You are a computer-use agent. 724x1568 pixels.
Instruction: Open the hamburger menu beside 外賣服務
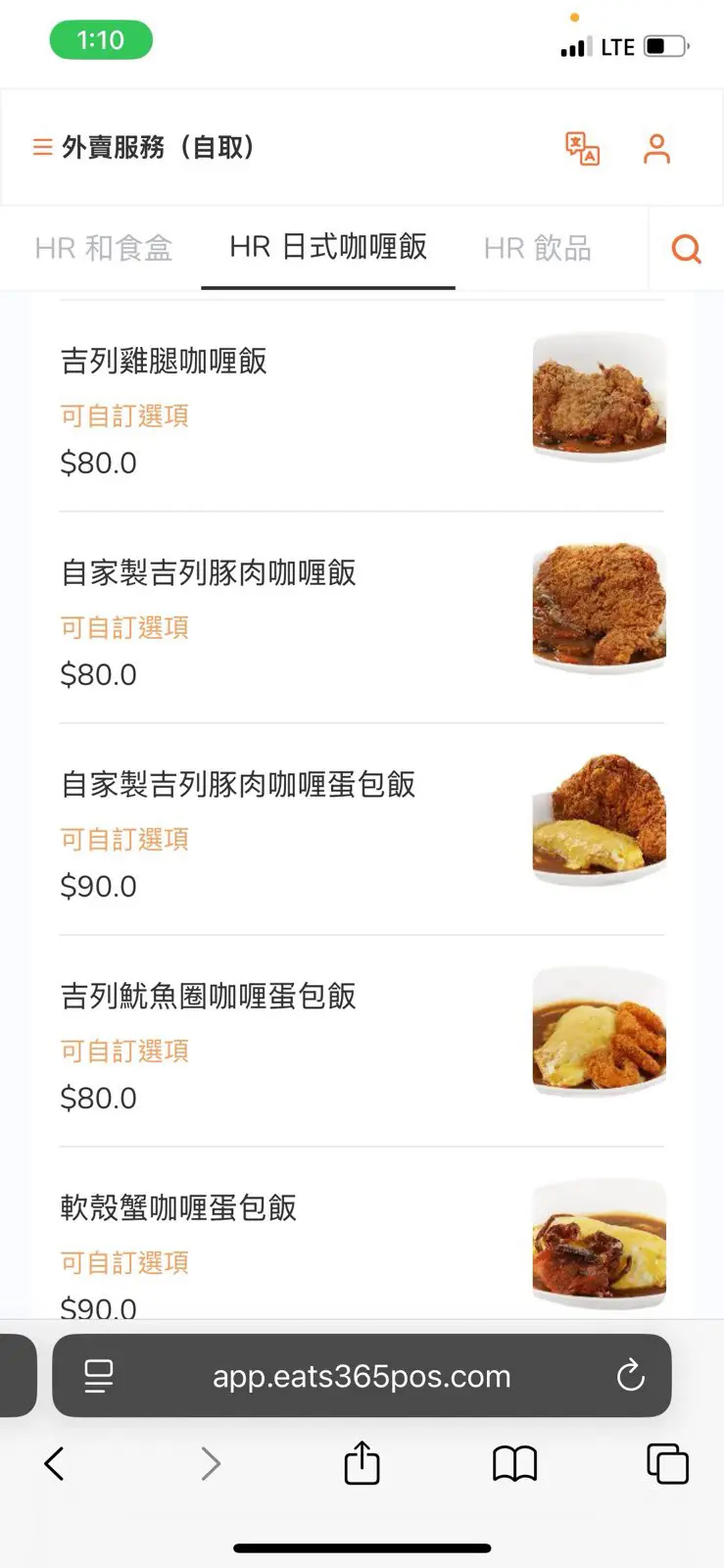click(x=42, y=148)
